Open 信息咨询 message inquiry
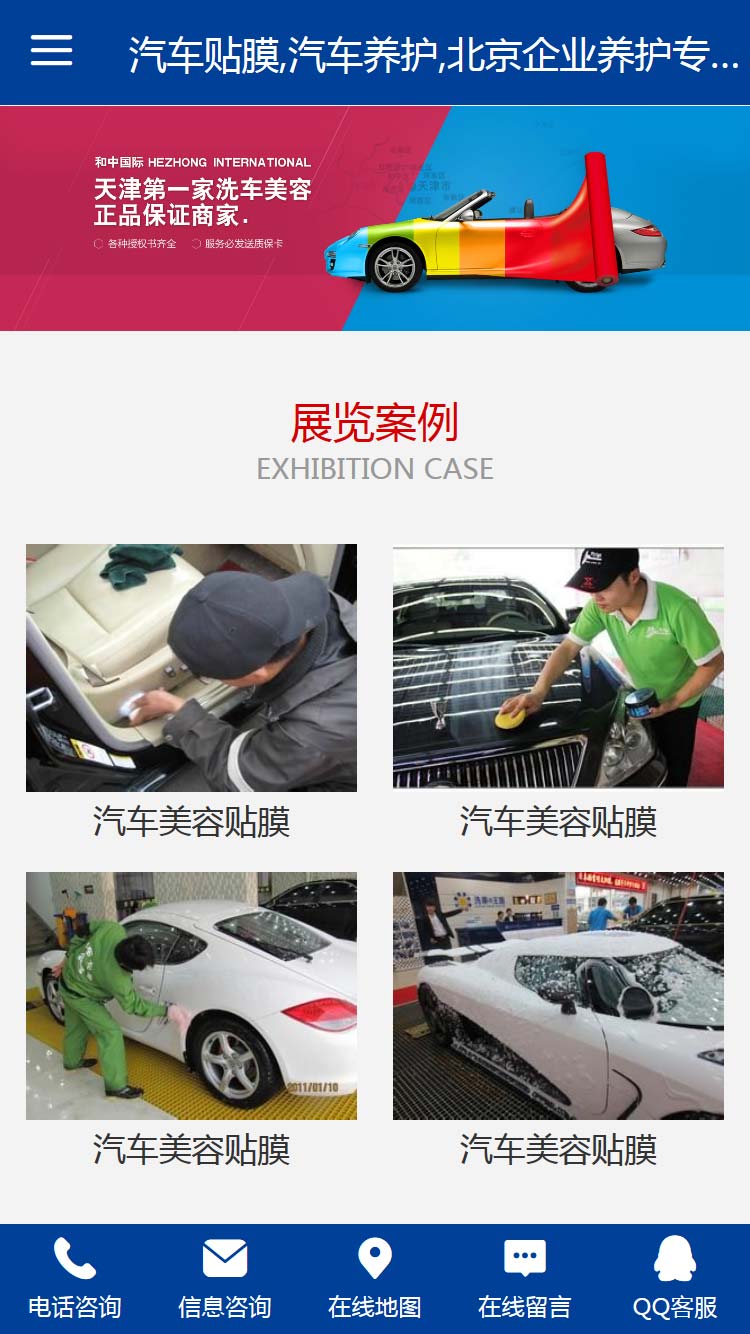The image size is (750, 1334). tap(225, 1278)
